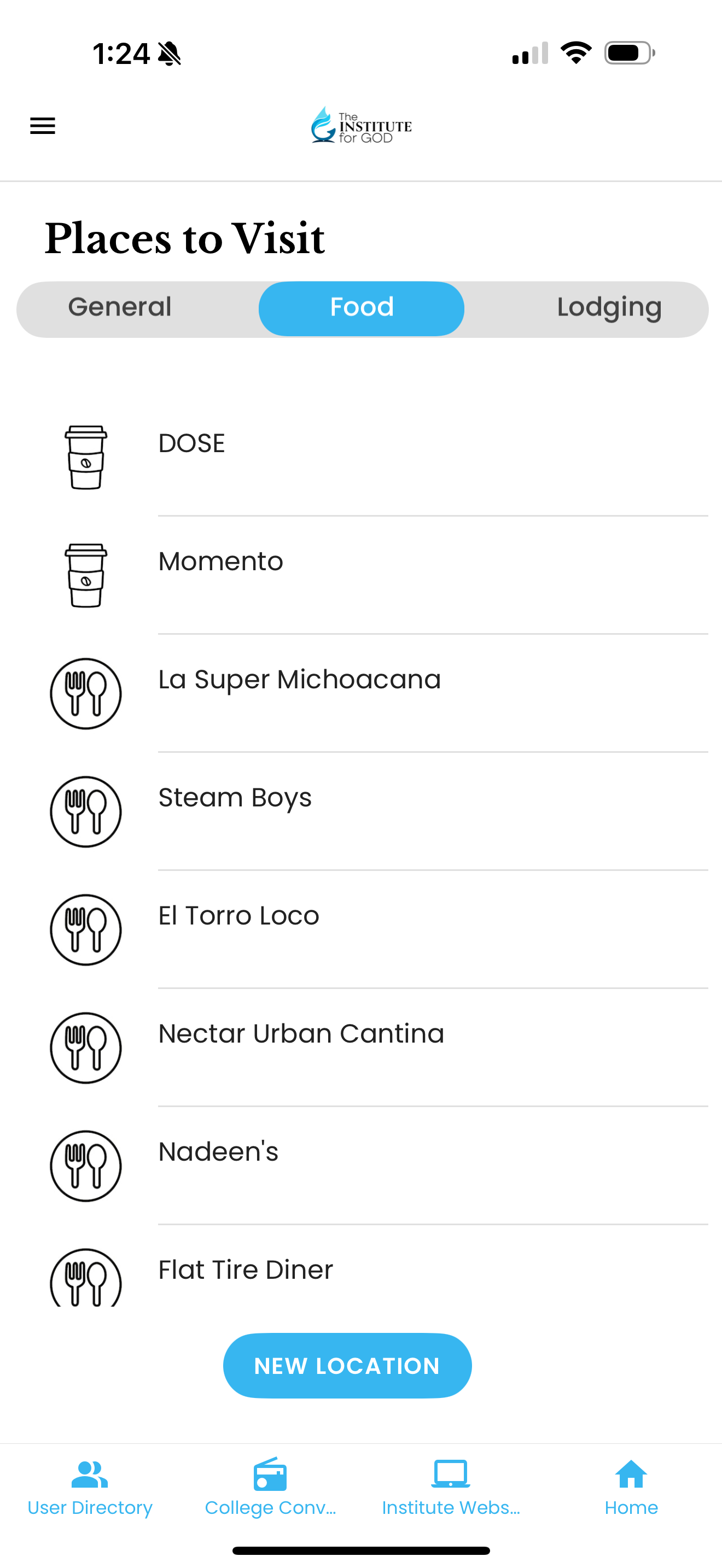Switch to the Lodging segment
This screenshot has width=722, height=1568.
point(609,308)
